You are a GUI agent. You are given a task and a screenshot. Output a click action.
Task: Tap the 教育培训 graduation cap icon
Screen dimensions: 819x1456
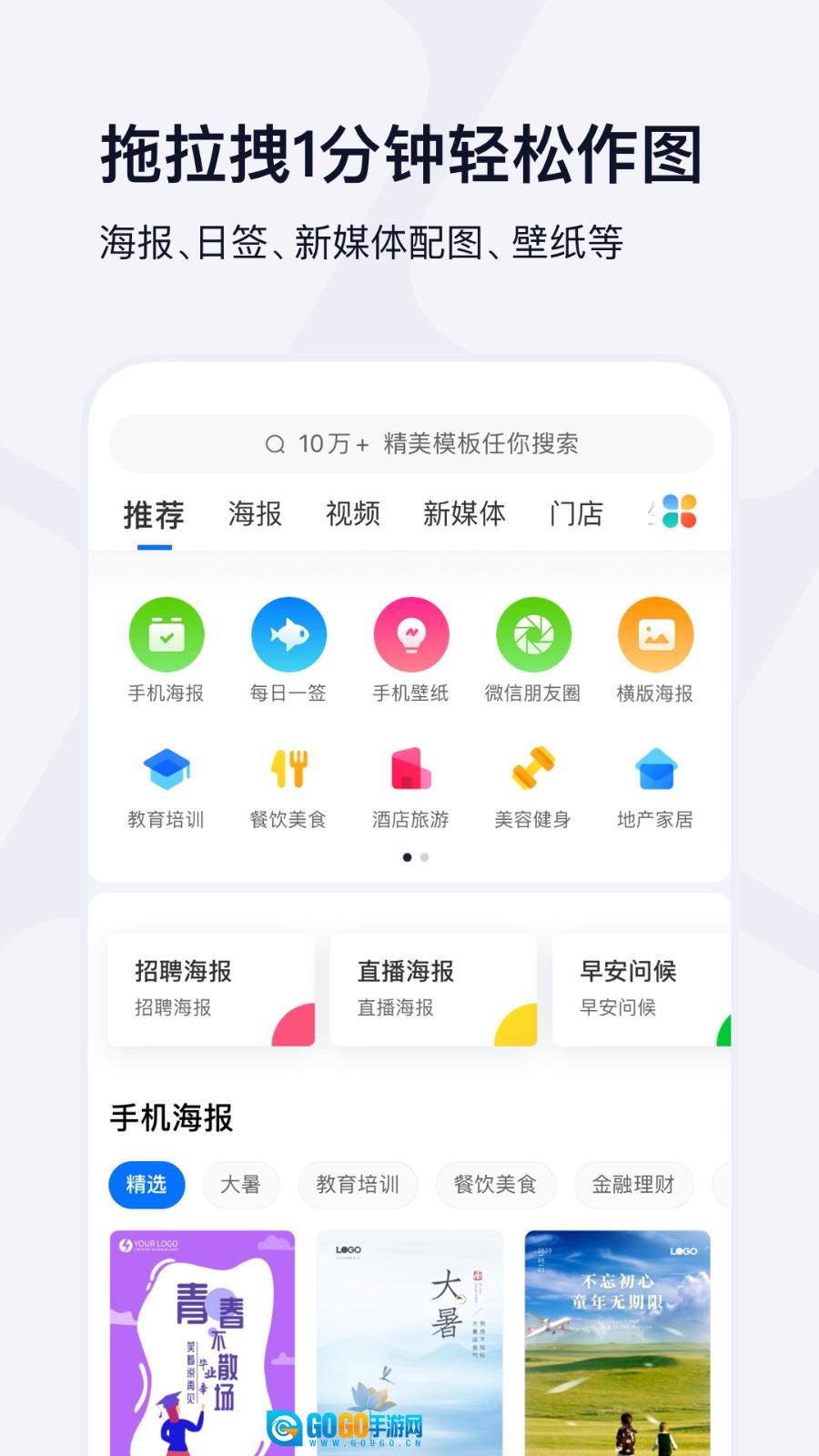click(167, 772)
